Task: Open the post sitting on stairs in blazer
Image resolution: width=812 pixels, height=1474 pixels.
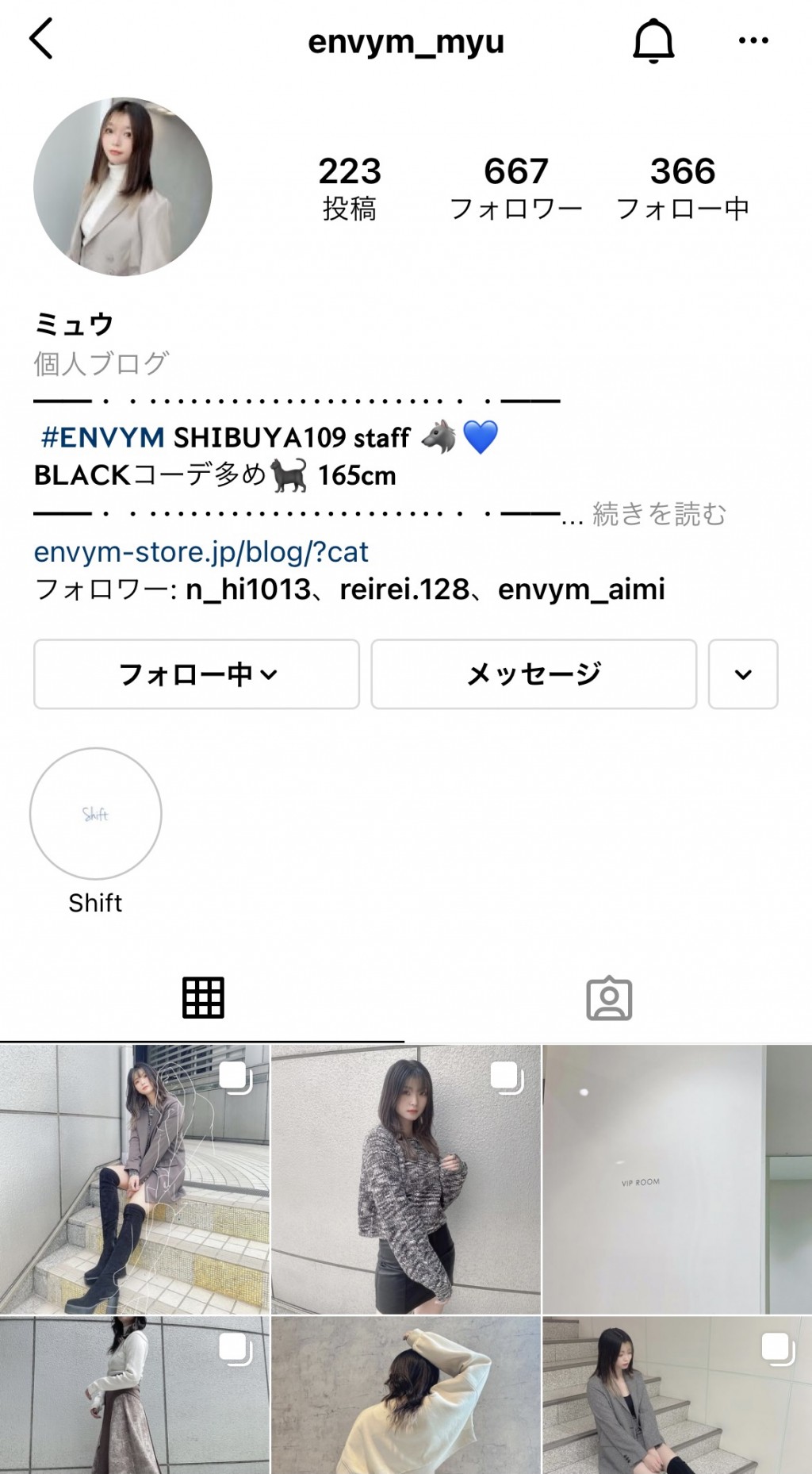Action: coord(676,1396)
